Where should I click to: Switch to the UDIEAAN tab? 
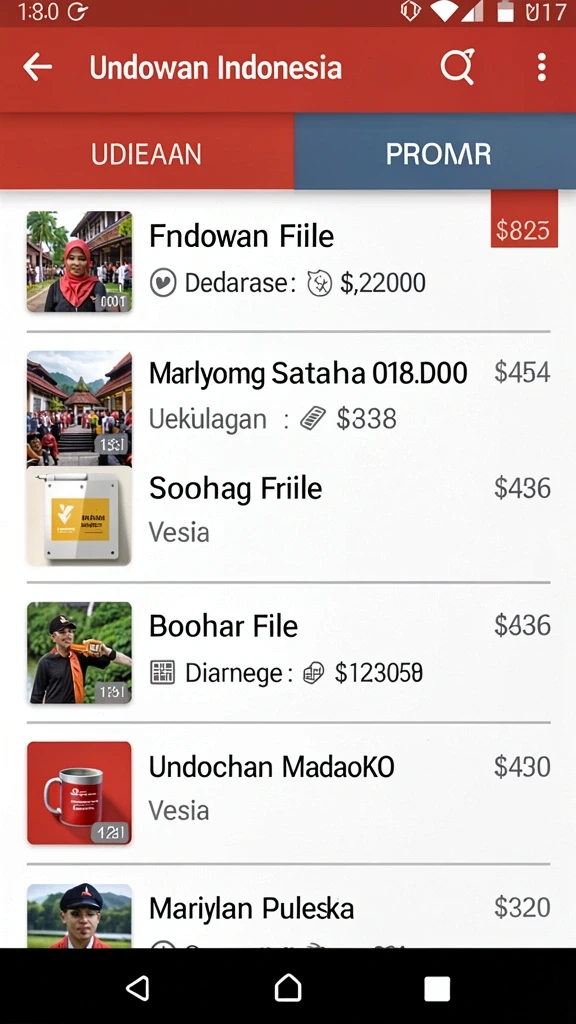pos(147,153)
